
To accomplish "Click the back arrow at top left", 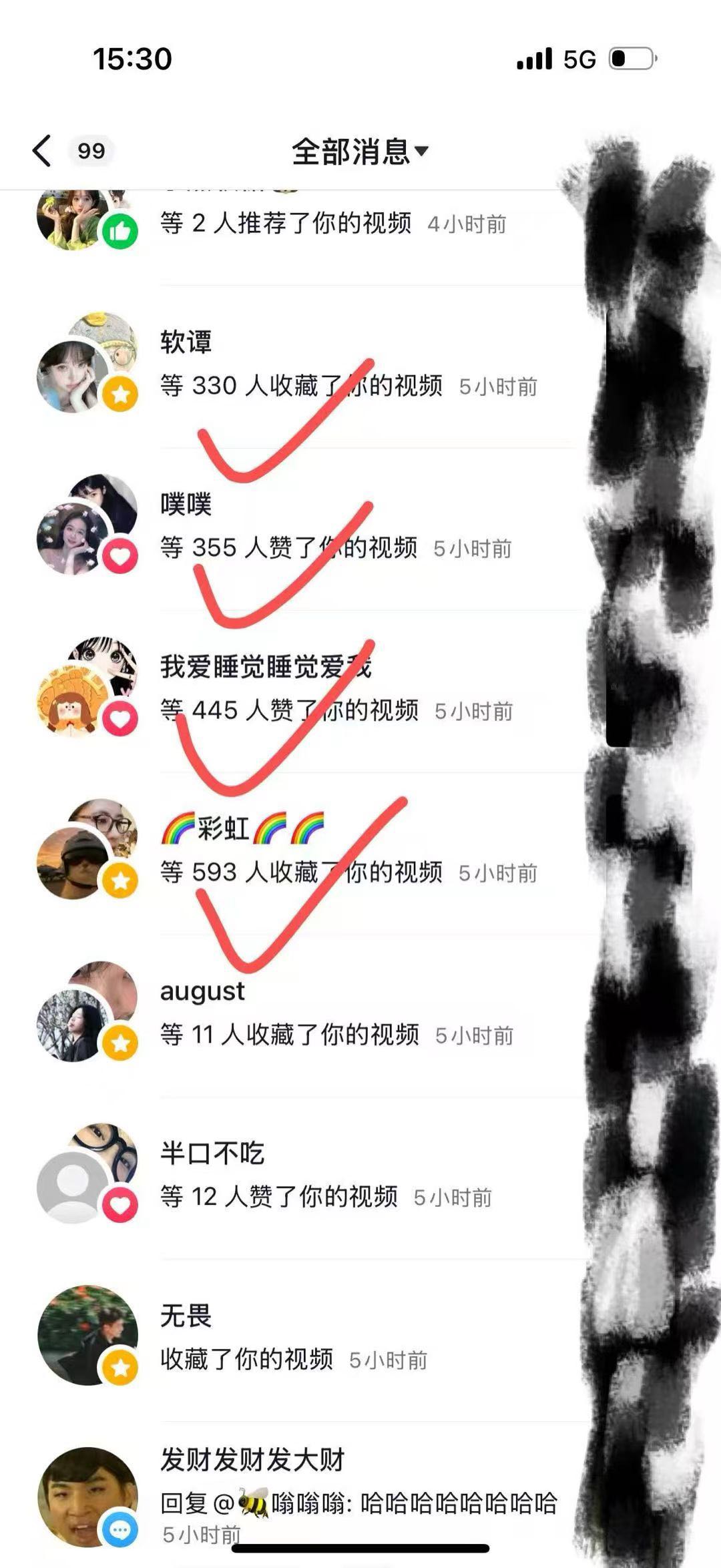I will click(x=41, y=151).
